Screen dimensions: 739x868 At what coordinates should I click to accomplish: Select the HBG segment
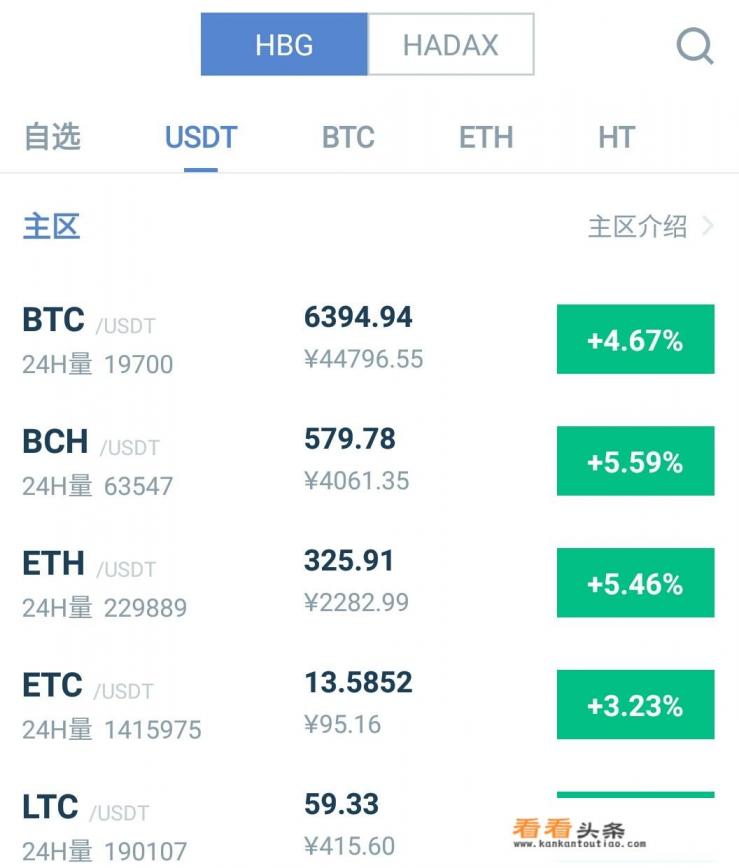284,45
